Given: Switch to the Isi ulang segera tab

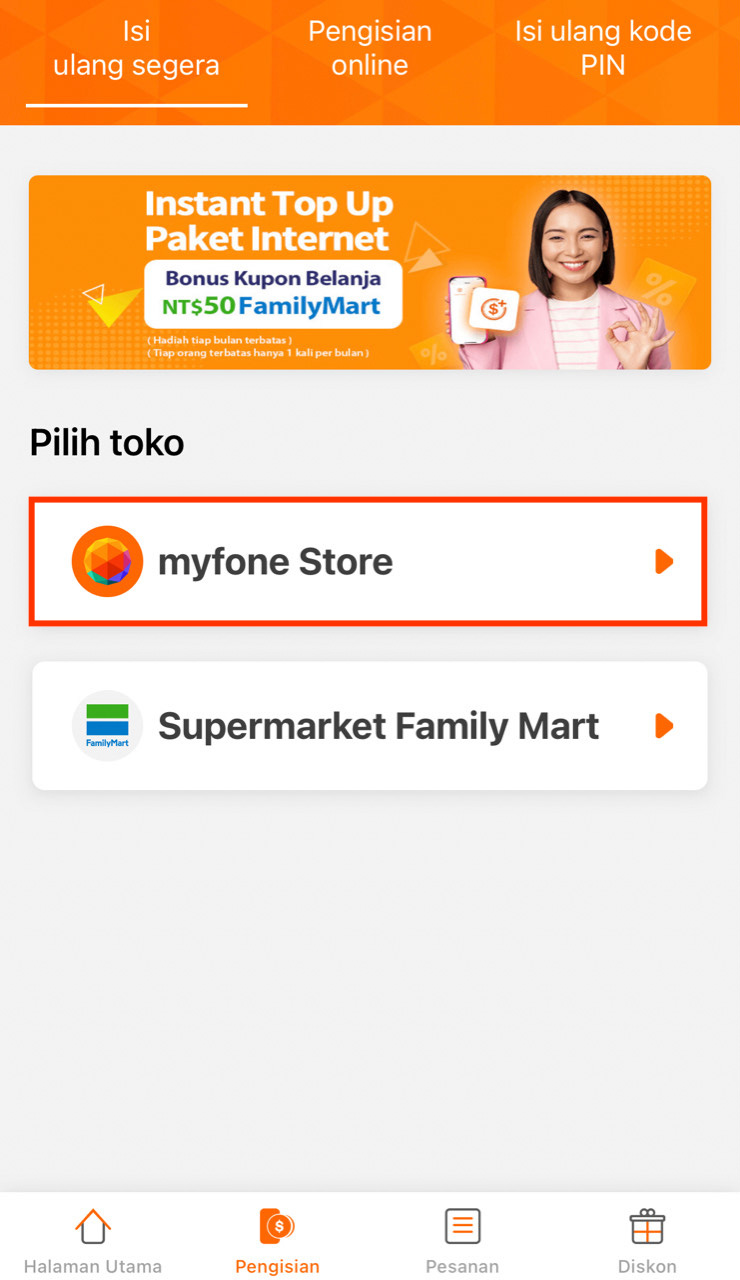Looking at the screenshot, I should click(136, 48).
